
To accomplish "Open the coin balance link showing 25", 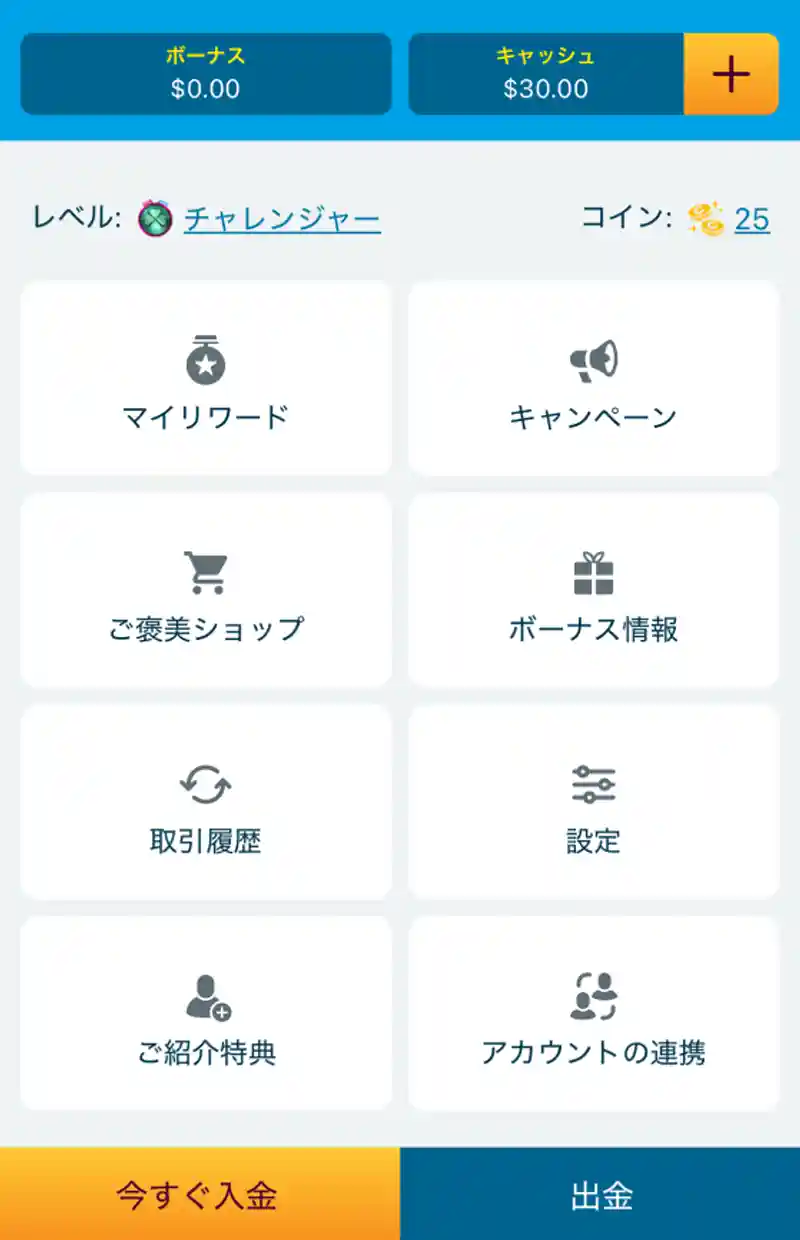I will pos(752,219).
